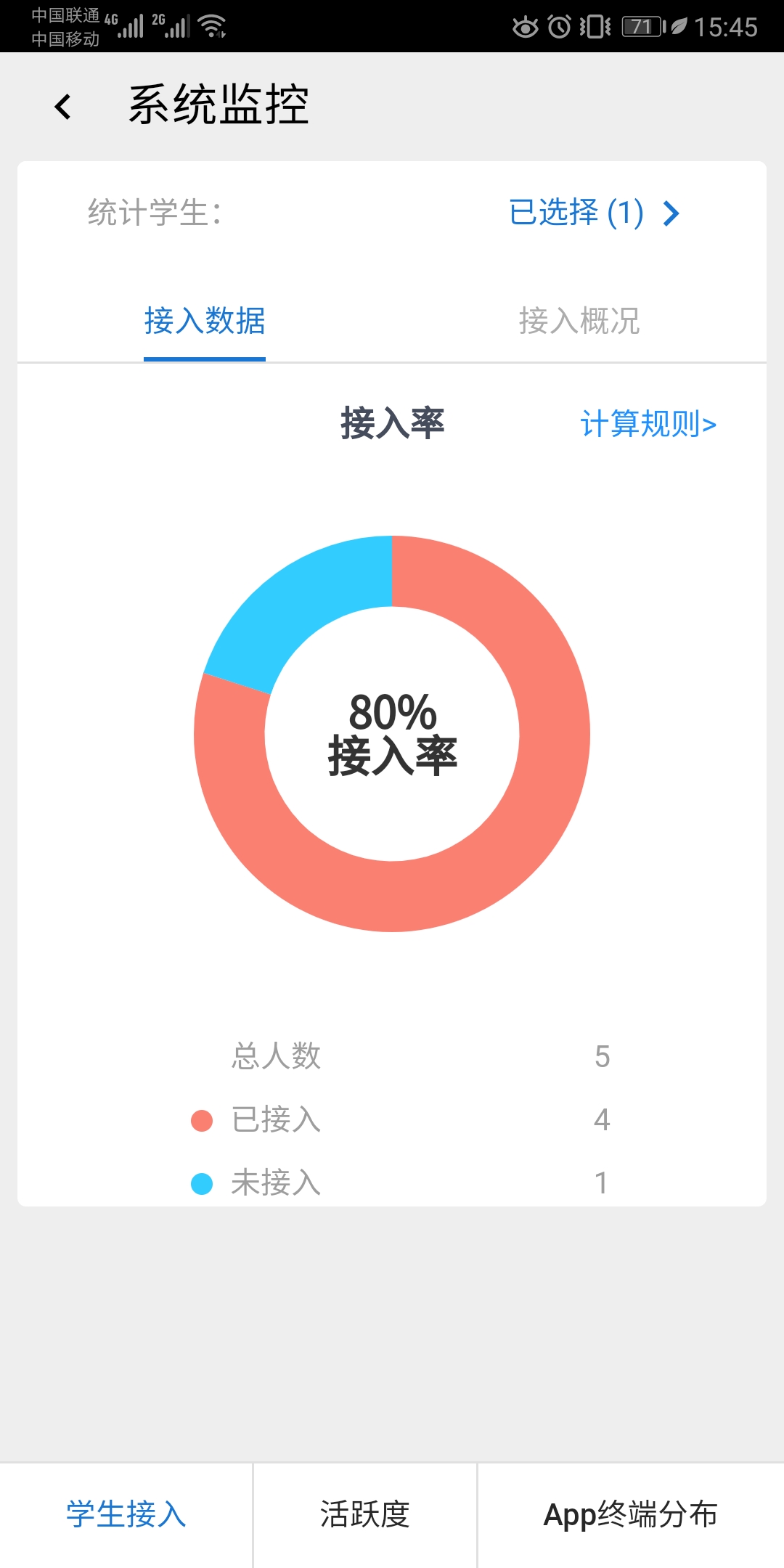The width and height of the screenshot is (784, 1568).
Task: Tap the battery indicator showing 71
Action: pyautogui.click(x=639, y=24)
